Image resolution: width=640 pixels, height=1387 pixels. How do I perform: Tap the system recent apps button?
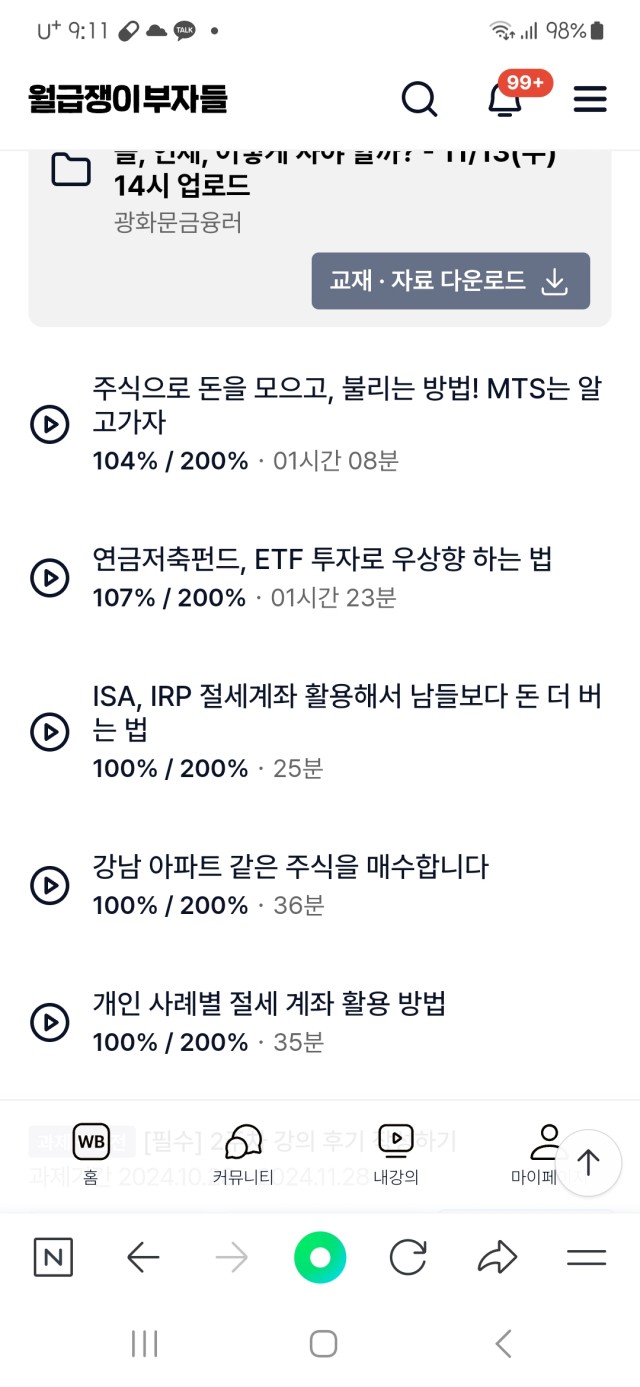(145, 1343)
